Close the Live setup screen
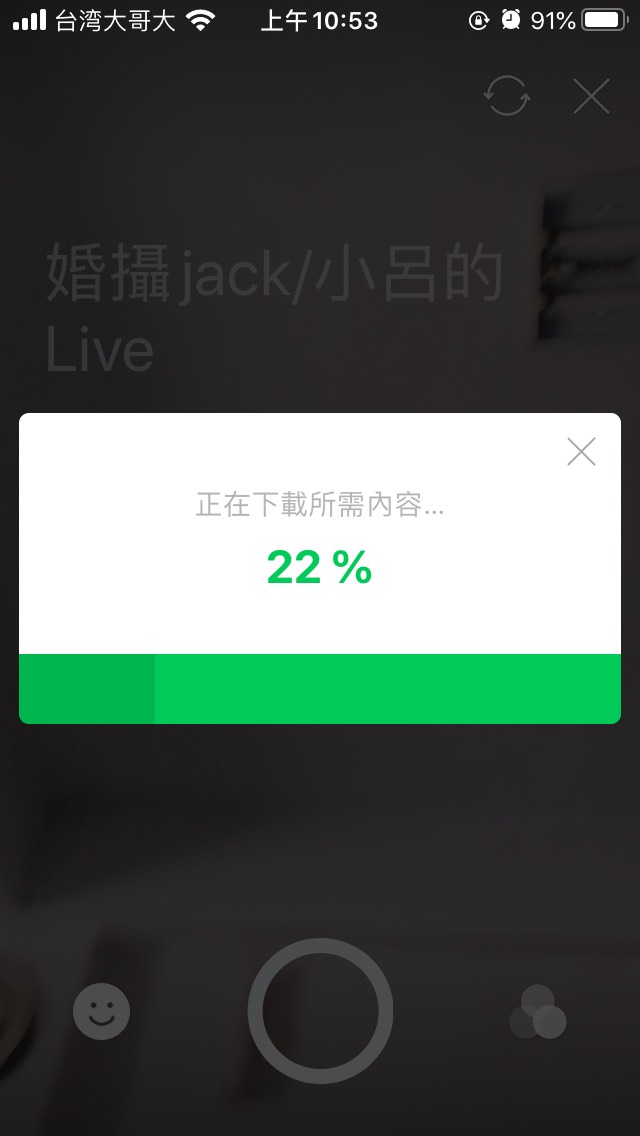The width and height of the screenshot is (640, 1136). coord(591,96)
